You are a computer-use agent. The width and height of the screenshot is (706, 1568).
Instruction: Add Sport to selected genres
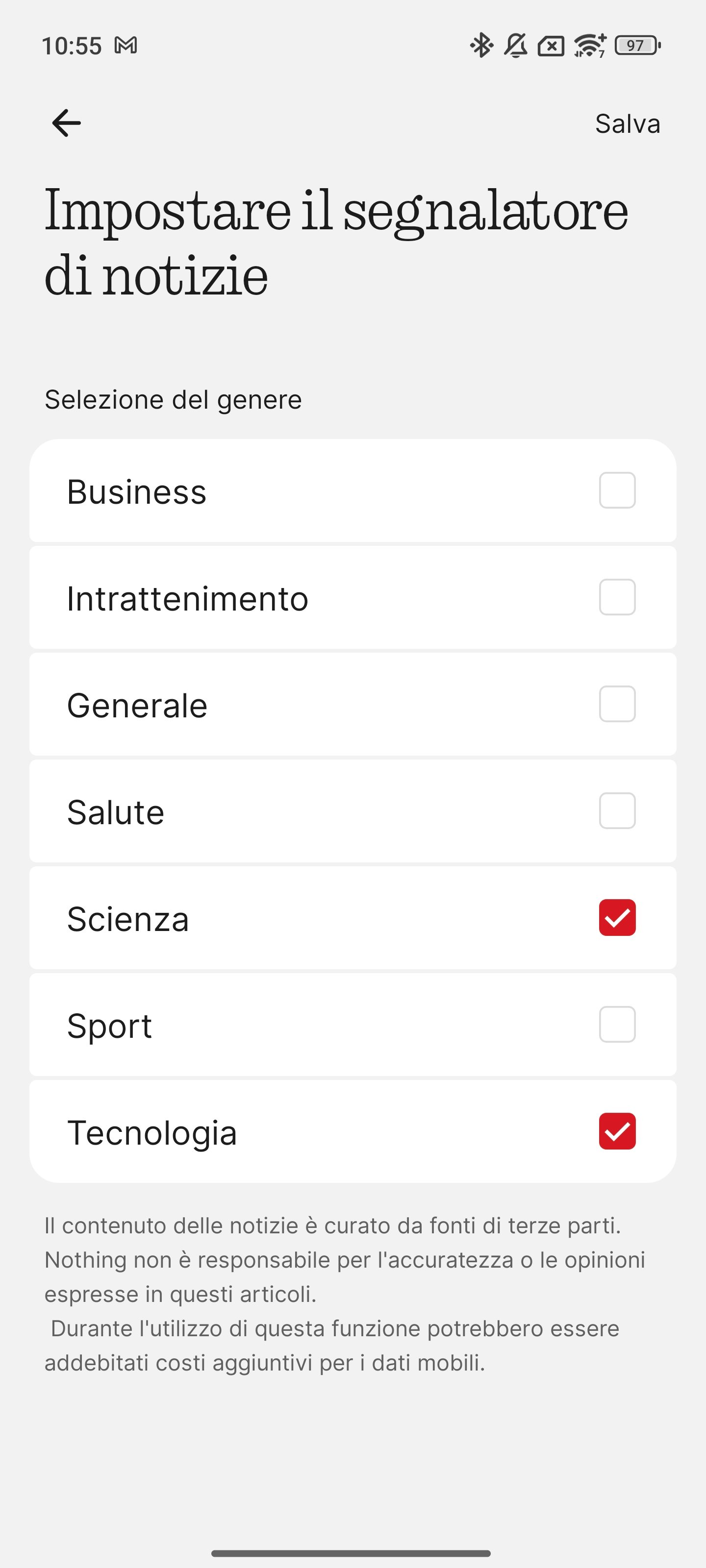pyautogui.click(x=617, y=1025)
